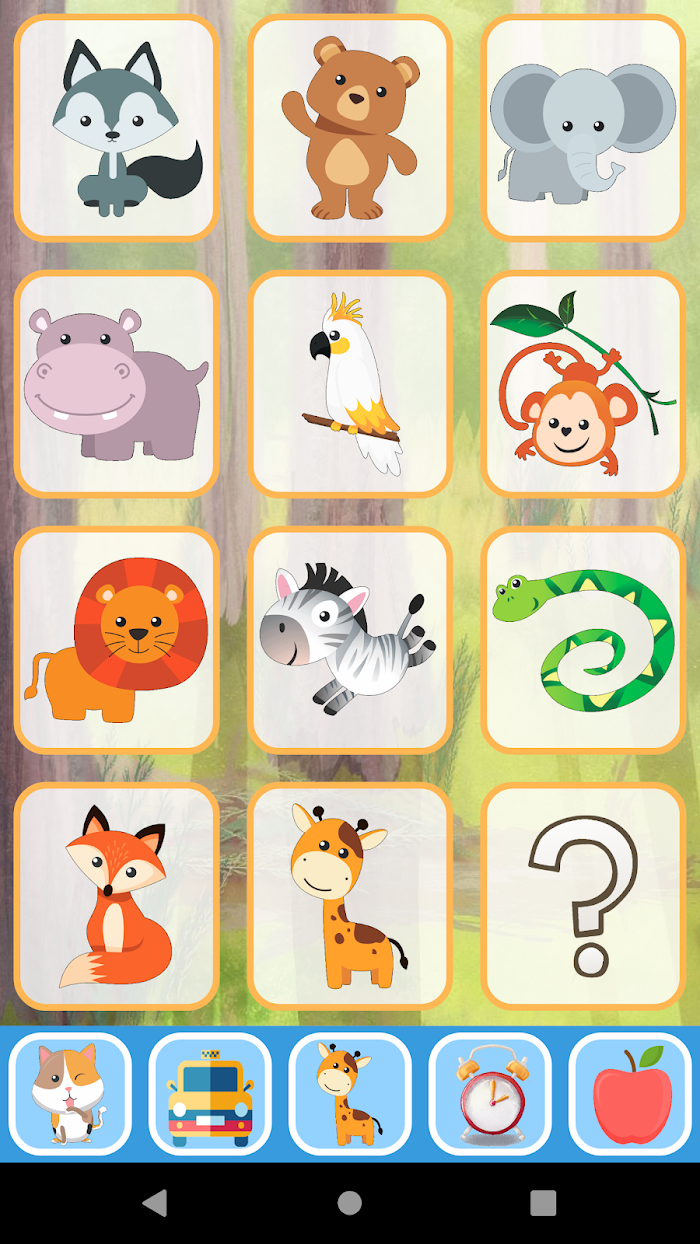Switch to the giraffe category in bottom bar
The width and height of the screenshot is (700, 1244).
350,1094
